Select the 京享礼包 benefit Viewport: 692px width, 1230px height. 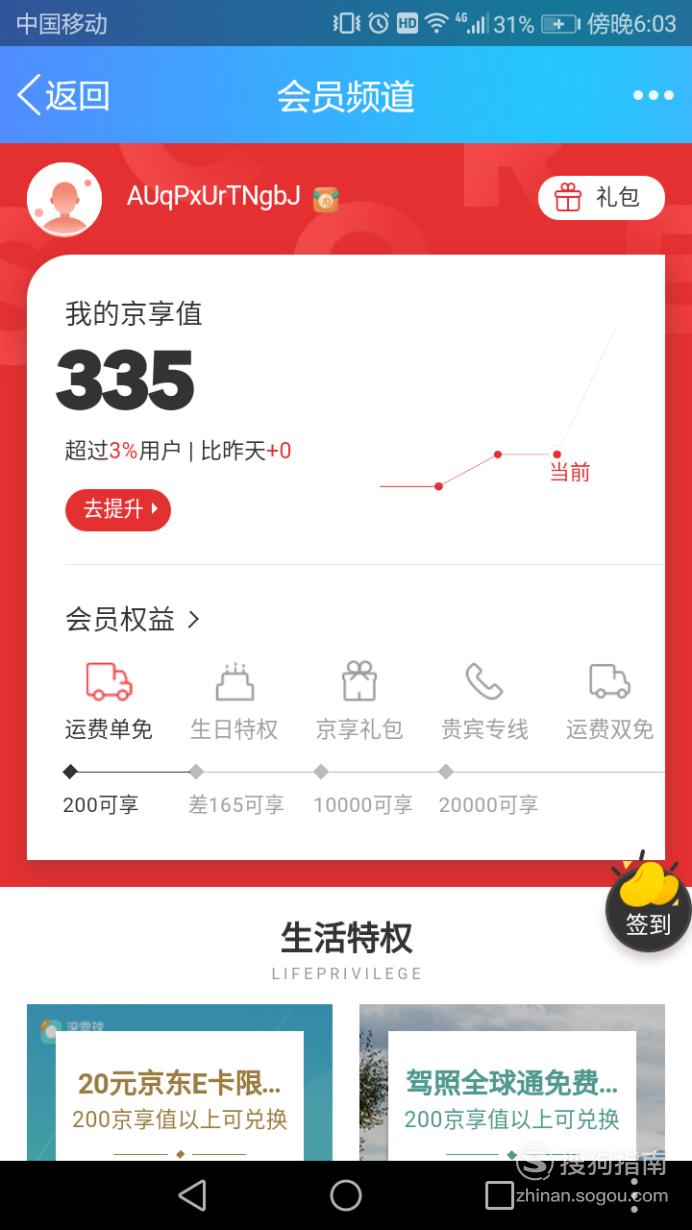click(359, 700)
